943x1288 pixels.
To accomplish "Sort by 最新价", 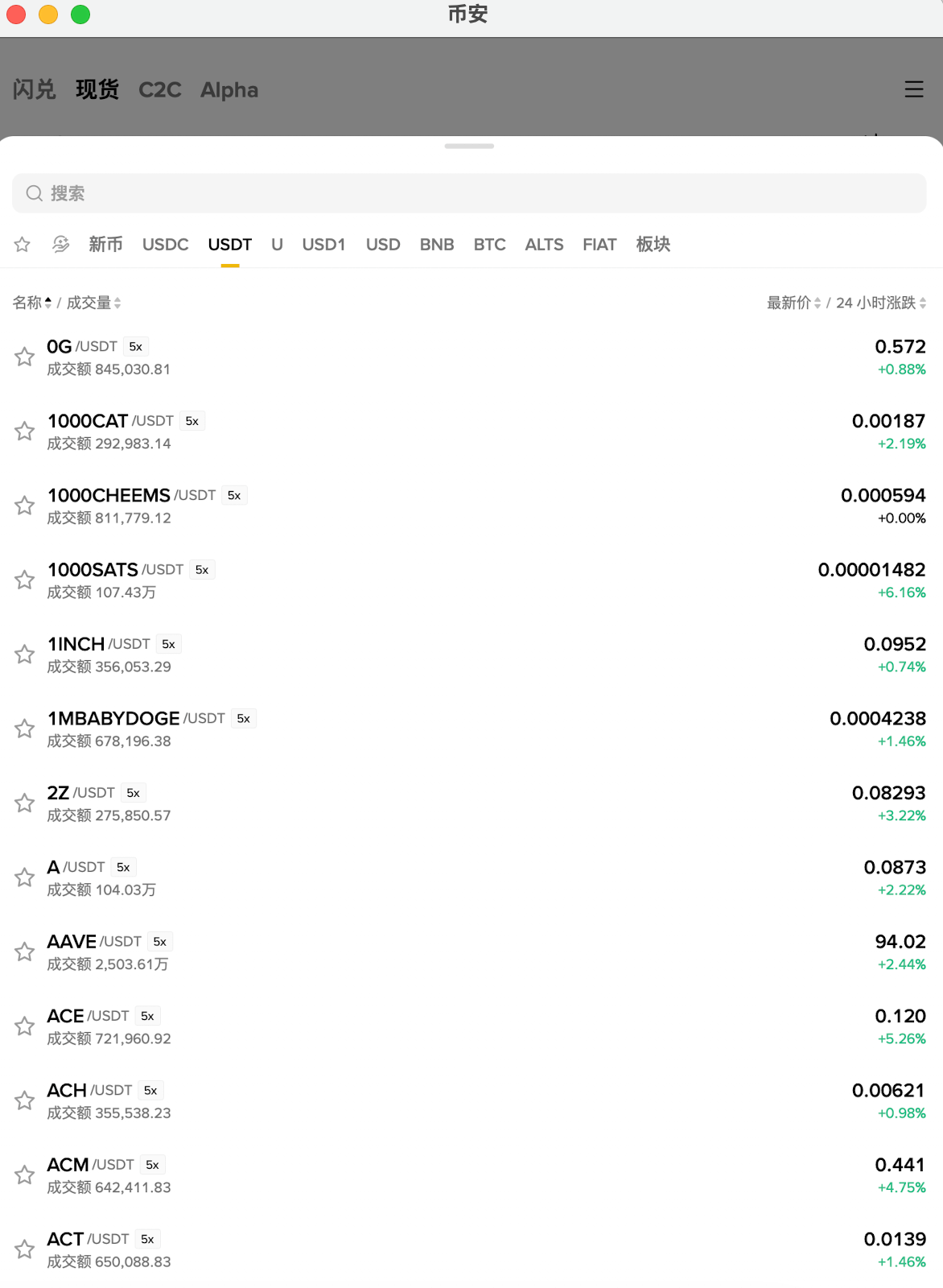I will (x=793, y=303).
